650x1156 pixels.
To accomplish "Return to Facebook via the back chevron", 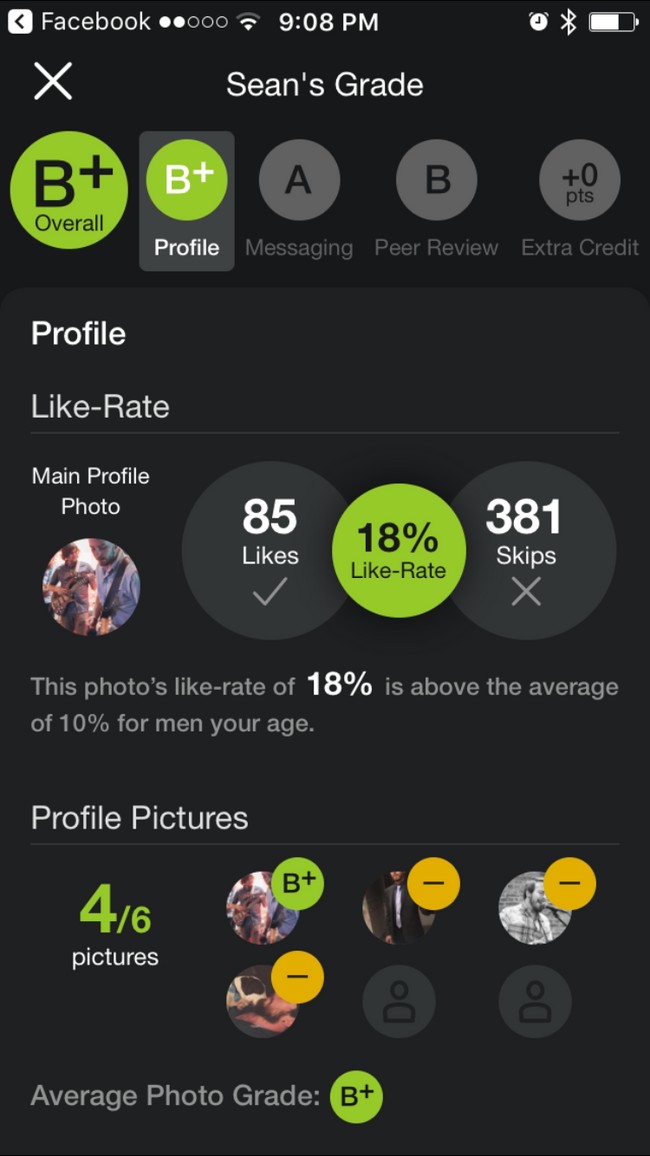I will [x=21, y=22].
